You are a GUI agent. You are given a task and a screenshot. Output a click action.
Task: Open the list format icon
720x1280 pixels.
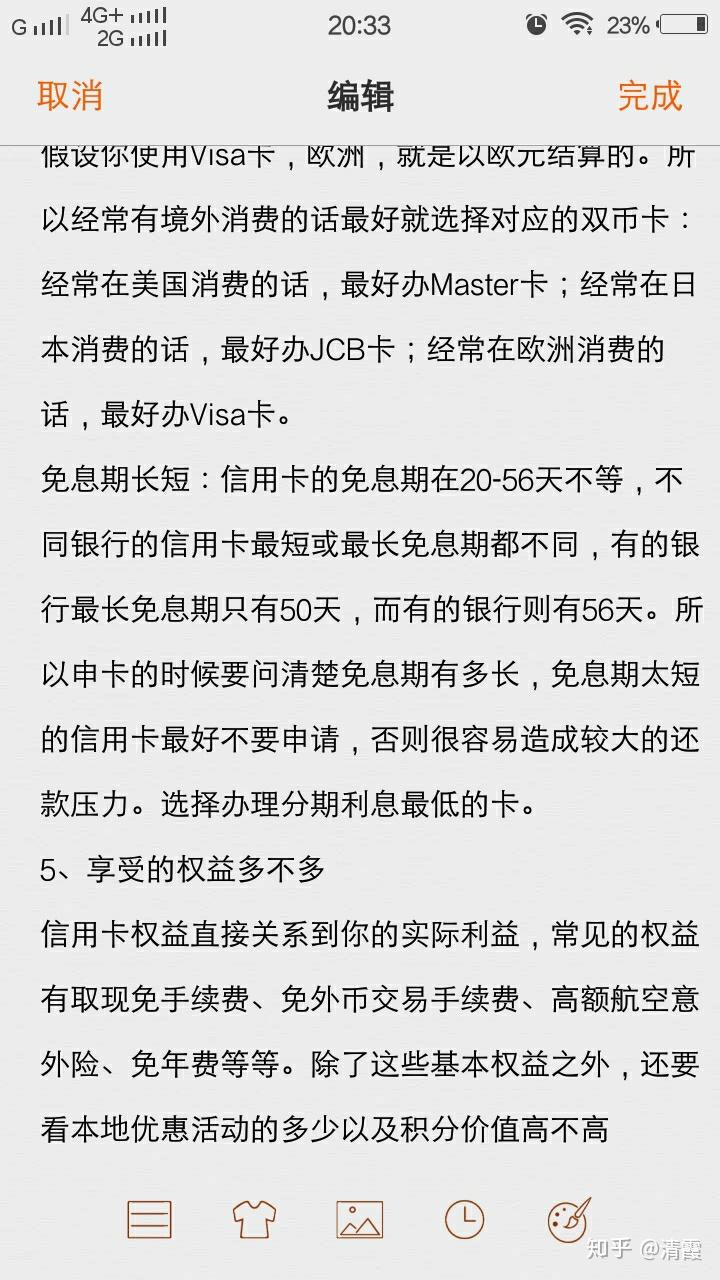(149, 1219)
